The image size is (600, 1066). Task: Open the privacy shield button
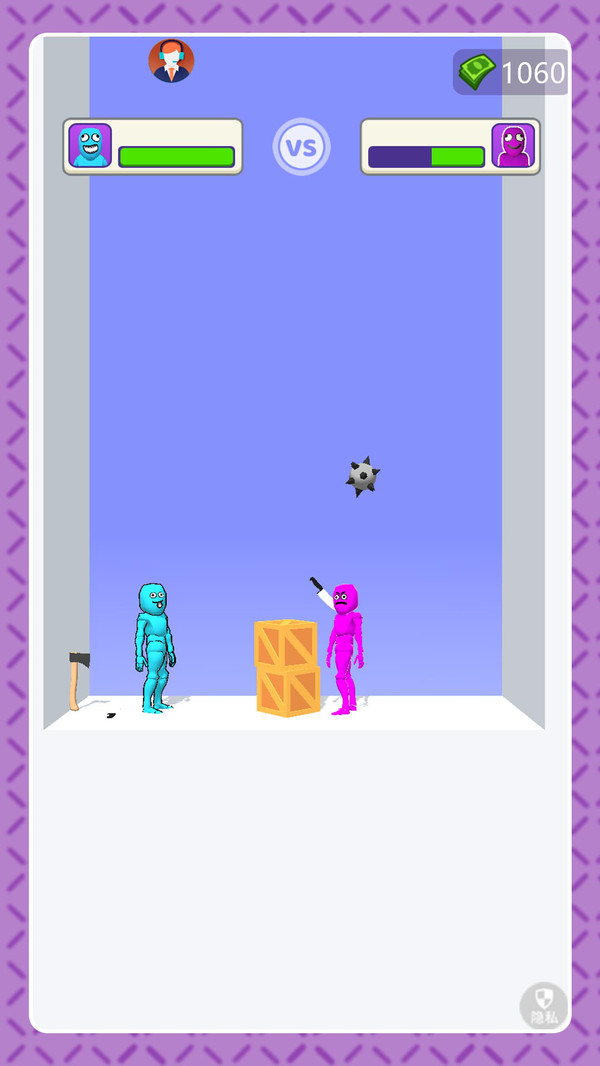(544, 1006)
